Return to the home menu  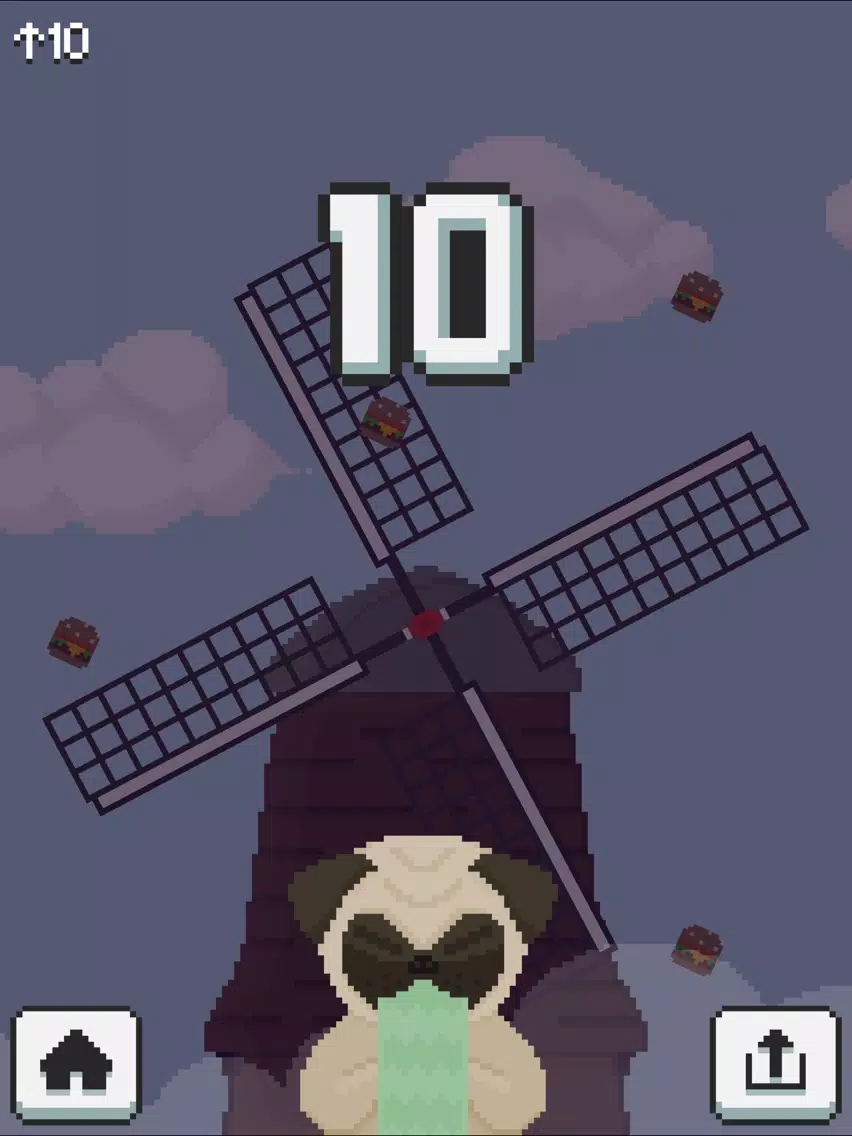76,1064
